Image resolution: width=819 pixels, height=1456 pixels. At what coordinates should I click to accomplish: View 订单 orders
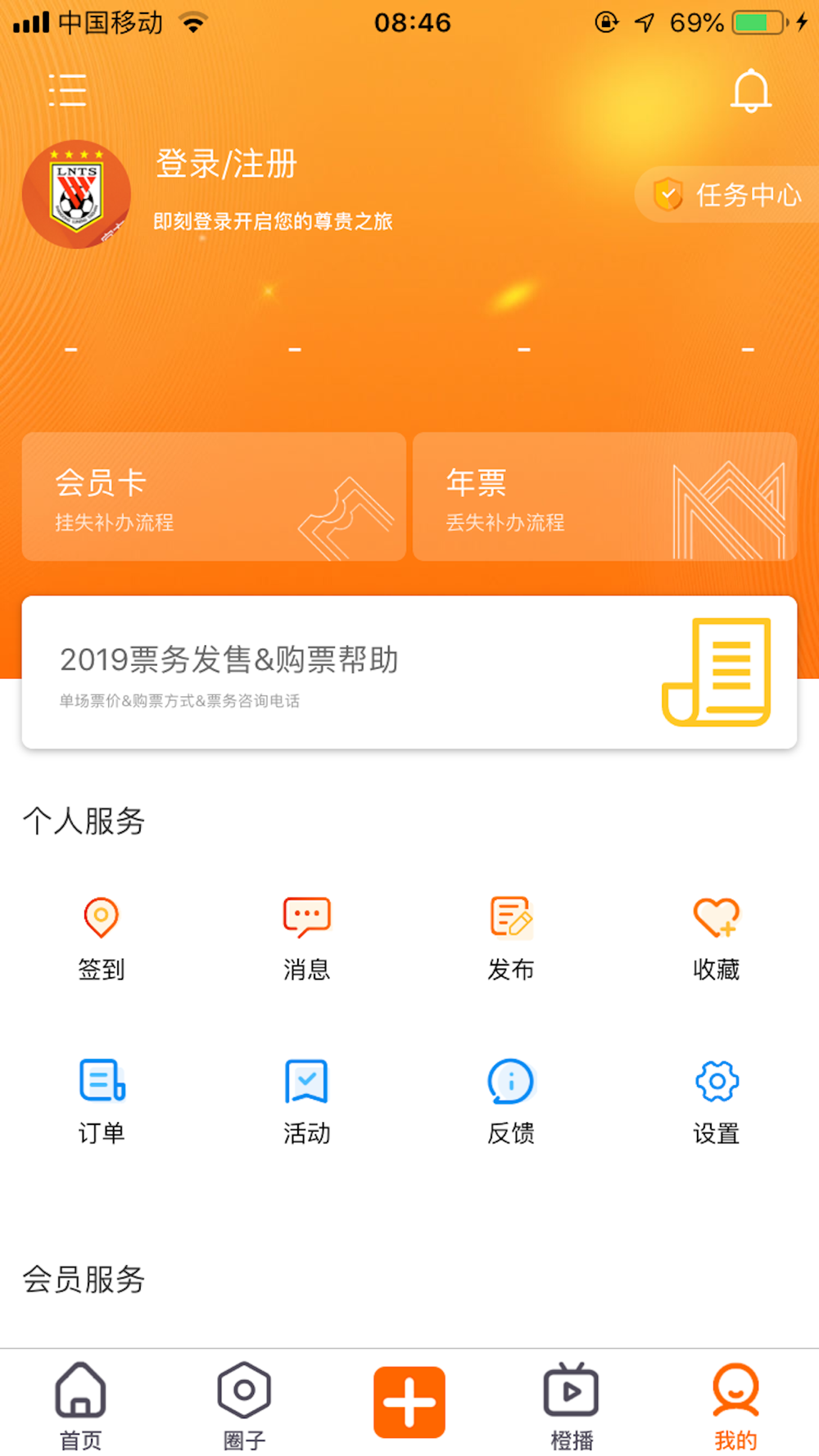[x=102, y=1102]
